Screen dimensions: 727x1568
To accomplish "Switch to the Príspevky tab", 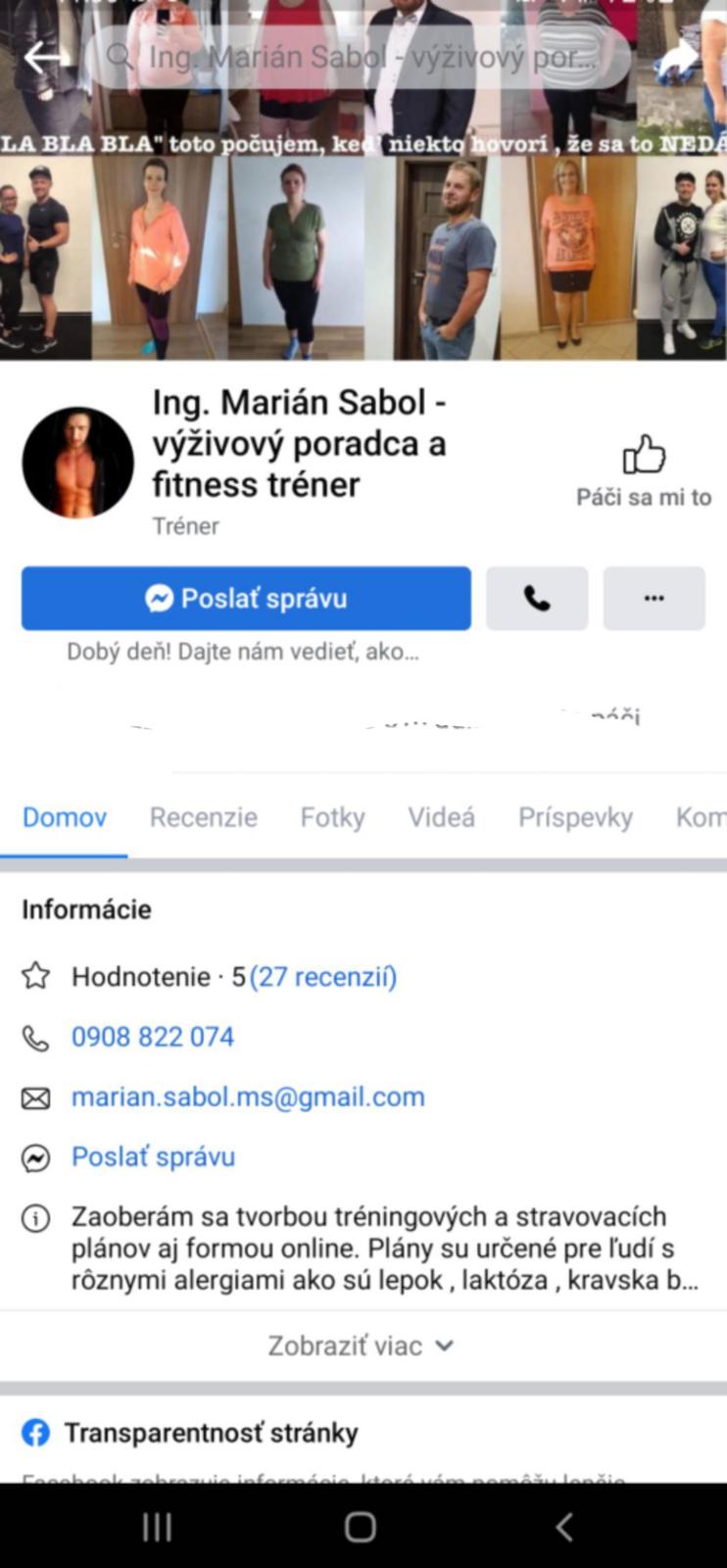I will tap(575, 817).
